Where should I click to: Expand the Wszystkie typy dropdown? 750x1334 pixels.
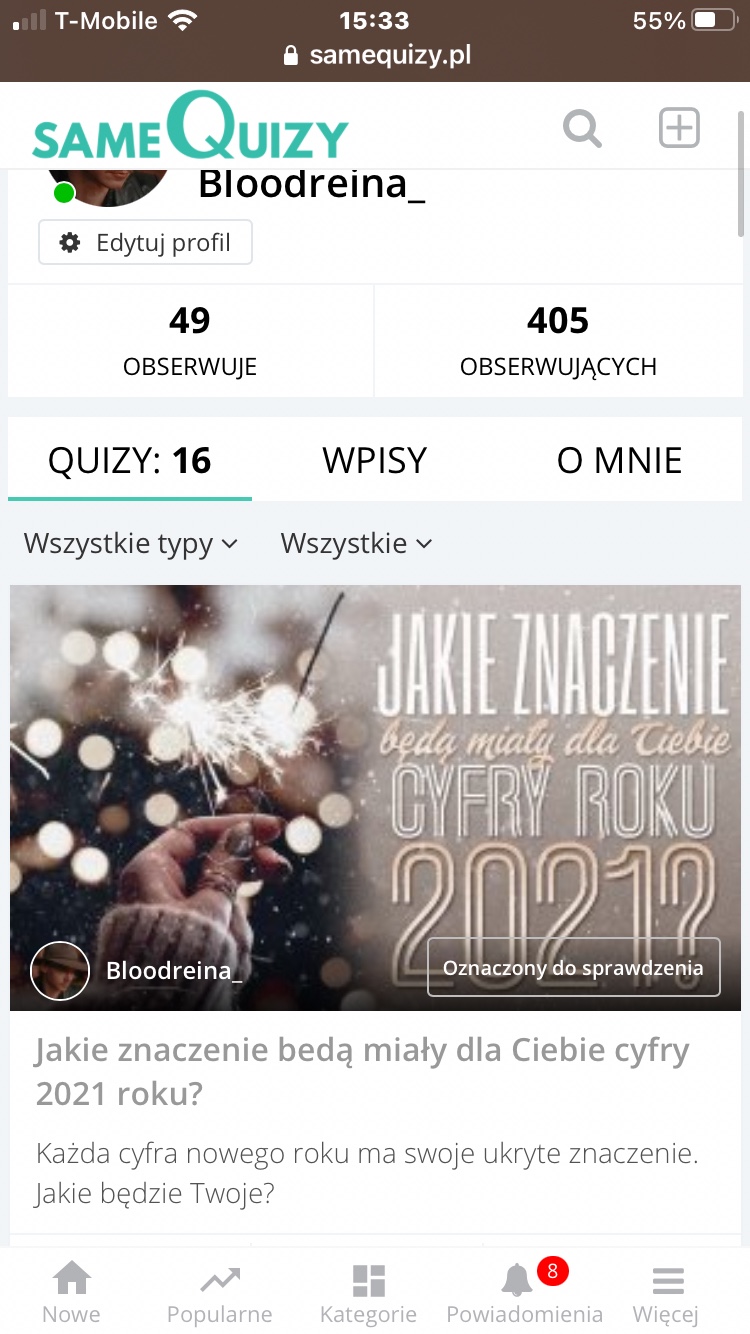tap(131, 544)
